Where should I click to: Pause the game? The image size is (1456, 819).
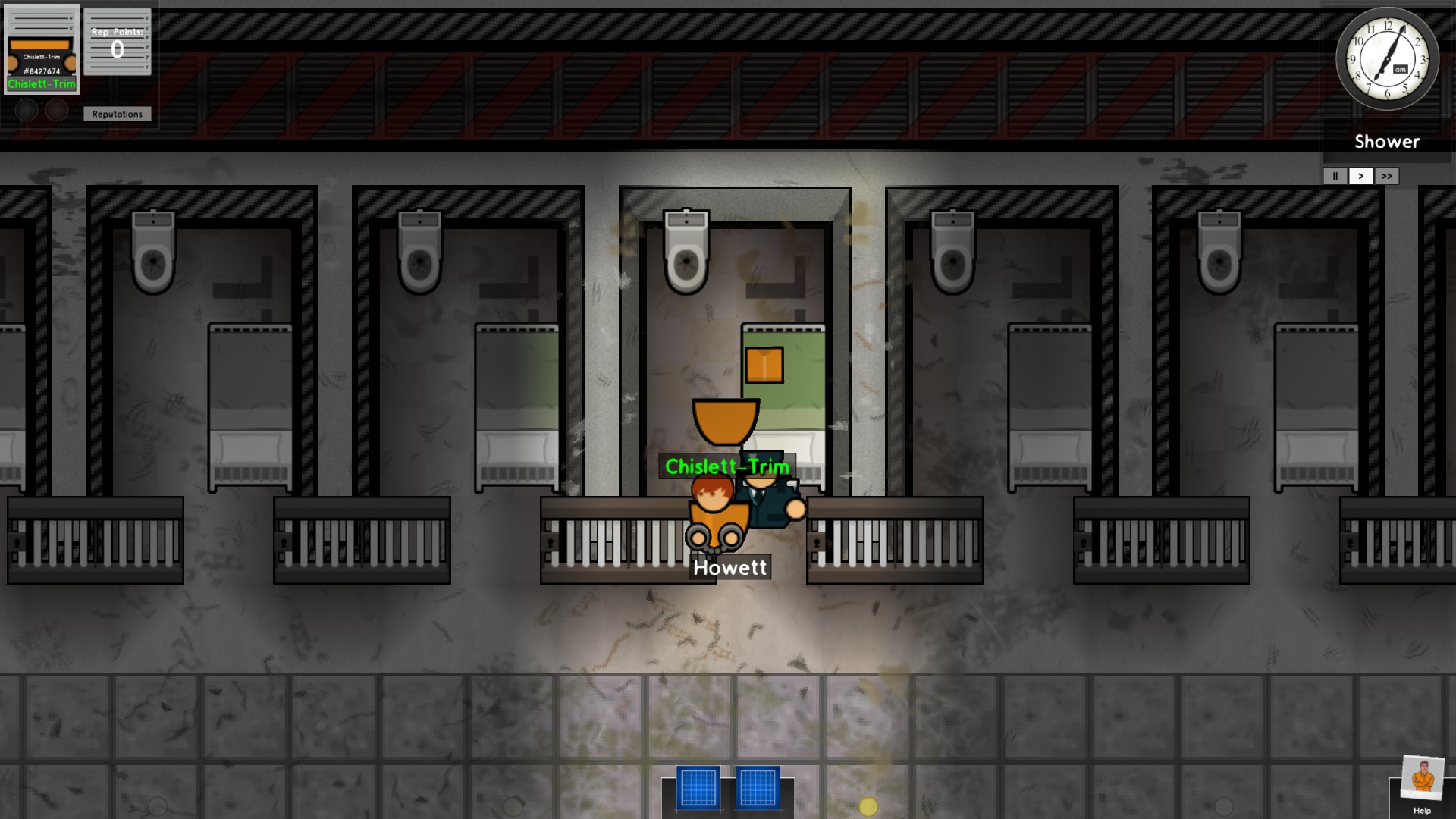(x=1335, y=176)
